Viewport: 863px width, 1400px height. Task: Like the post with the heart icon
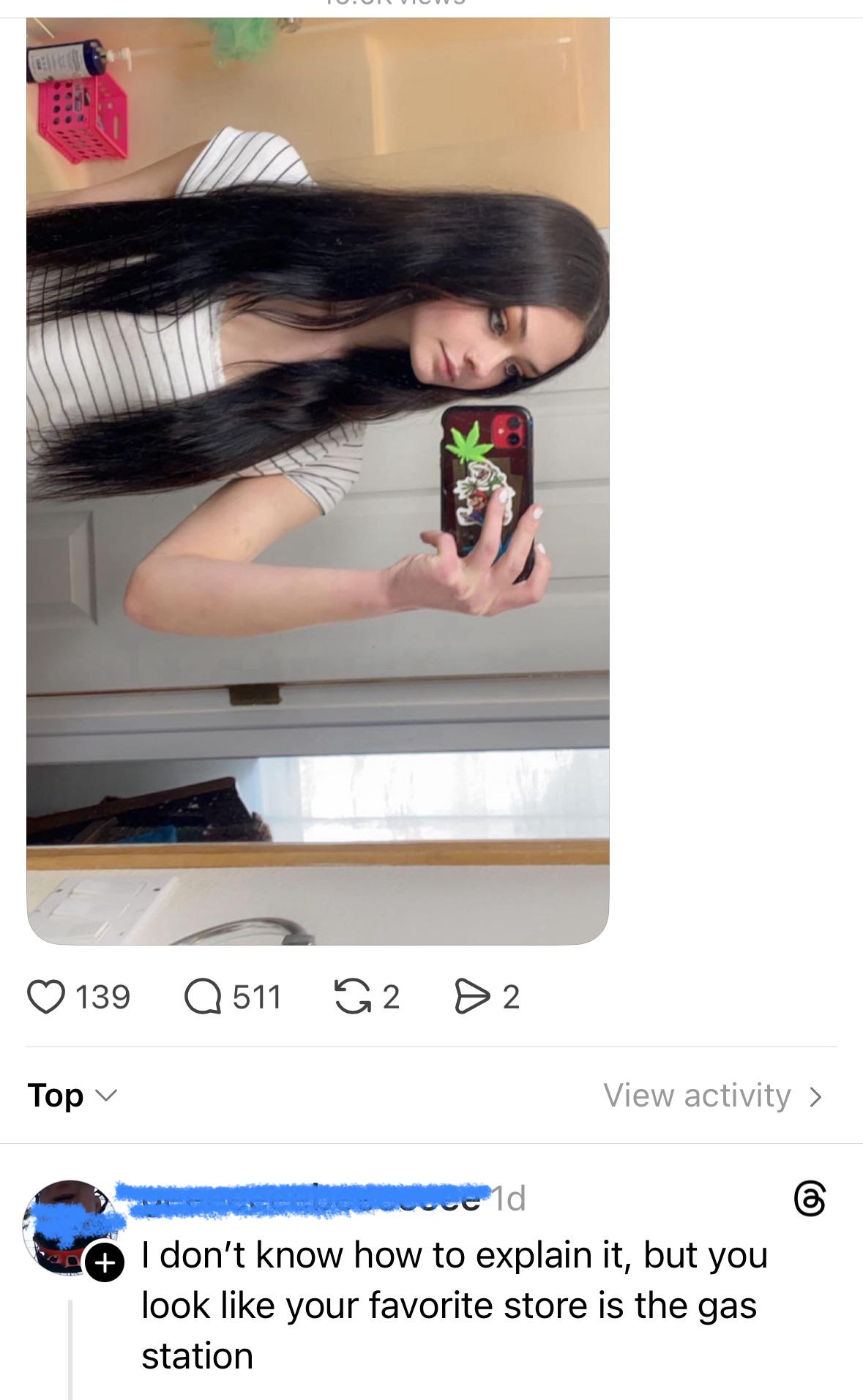[x=47, y=997]
